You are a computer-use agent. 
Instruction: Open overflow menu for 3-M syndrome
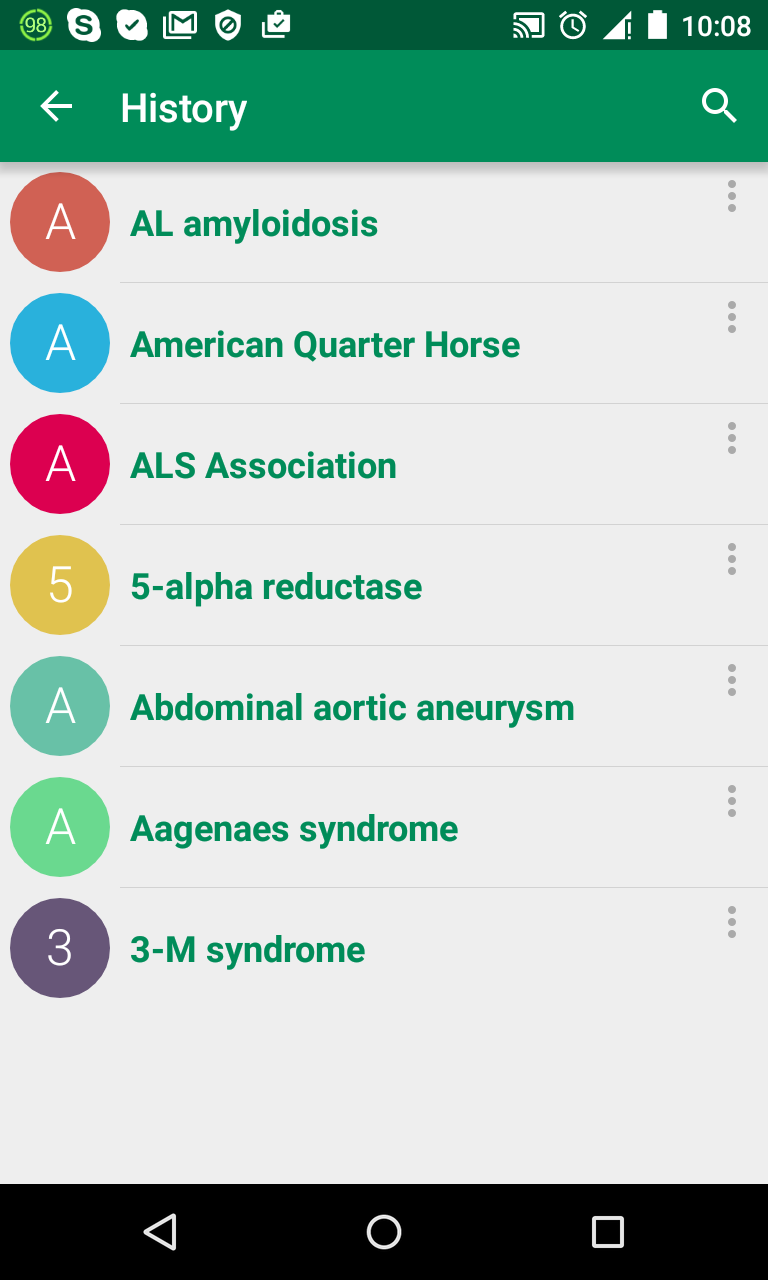pyautogui.click(x=732, y=922)
